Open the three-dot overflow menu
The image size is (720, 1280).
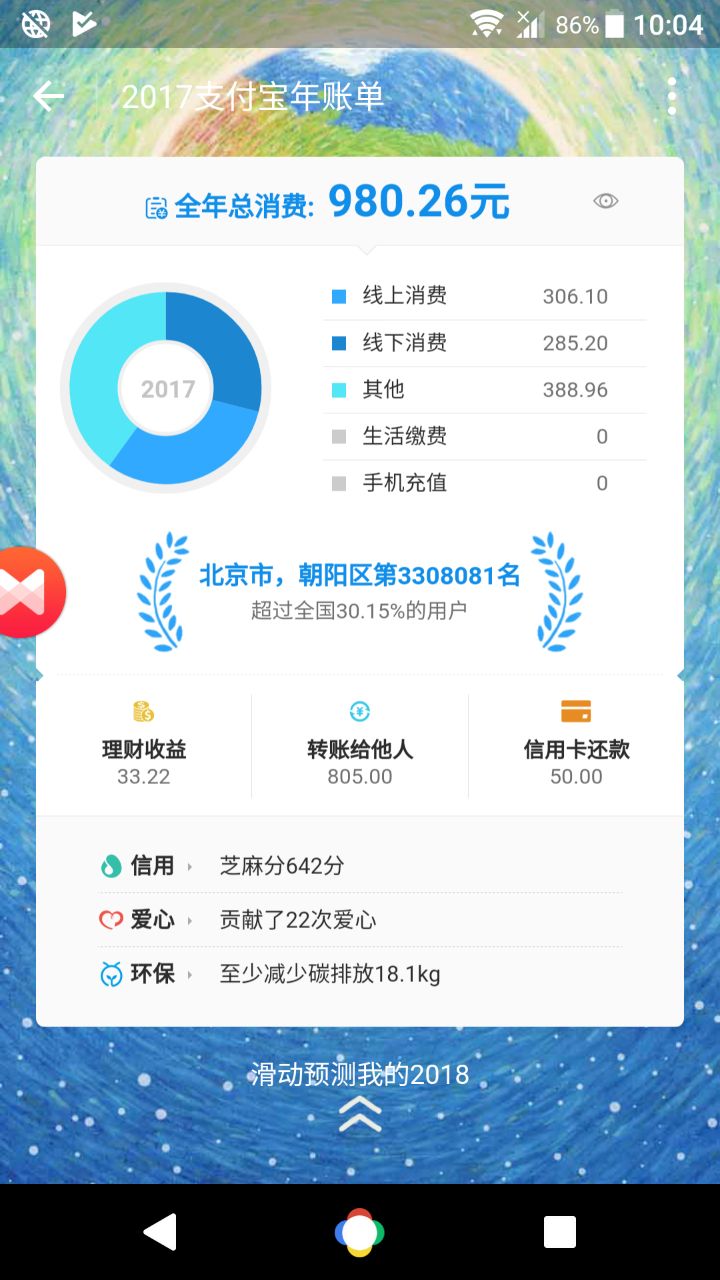(672, 97)
